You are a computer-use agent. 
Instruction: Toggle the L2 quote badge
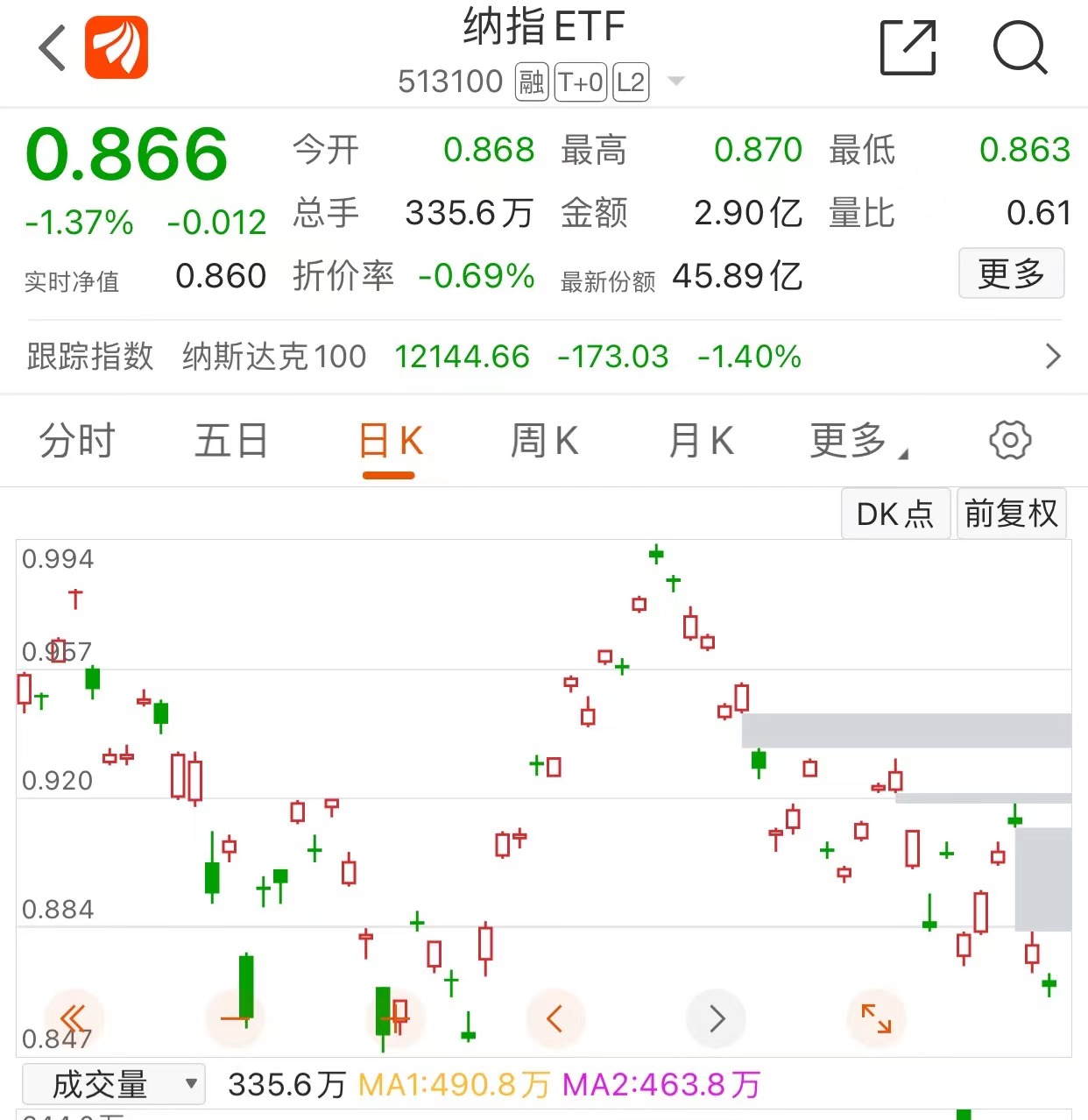point(631,81)
